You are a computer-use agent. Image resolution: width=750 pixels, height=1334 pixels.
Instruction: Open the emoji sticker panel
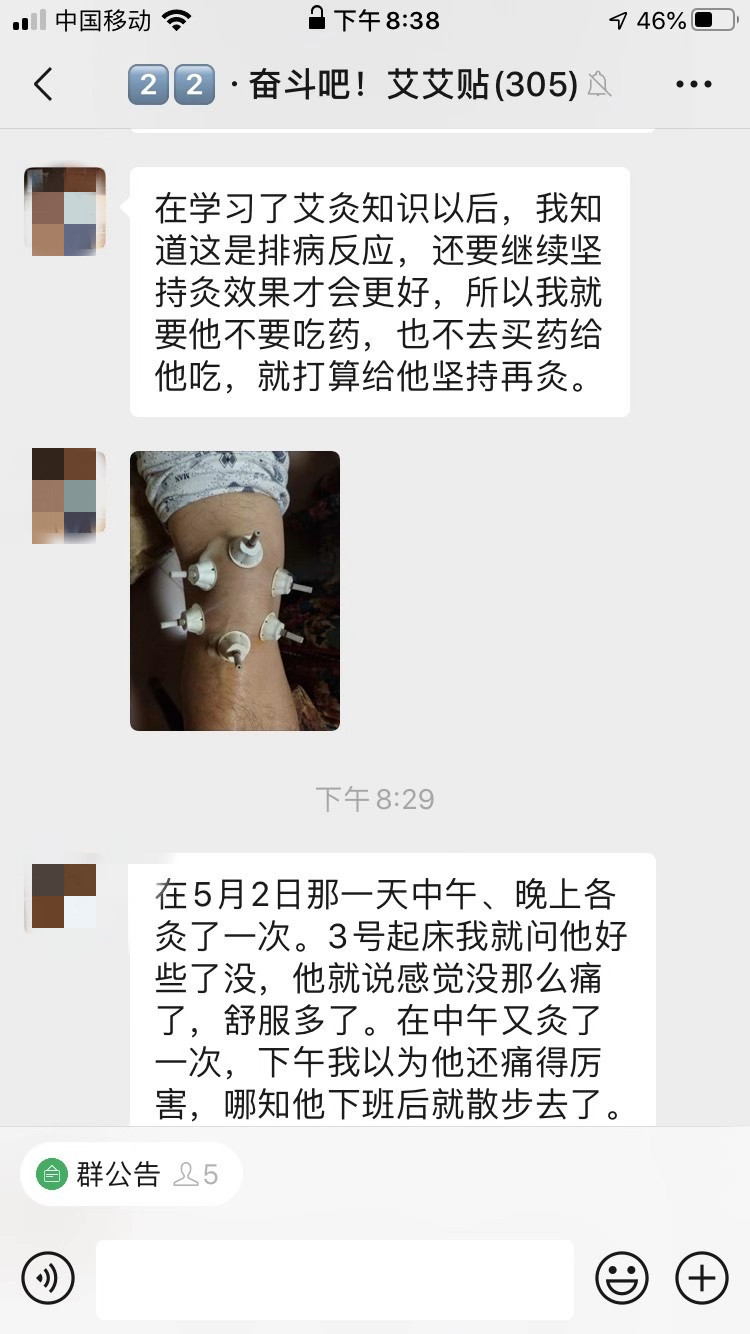(x=622, y=1277)
